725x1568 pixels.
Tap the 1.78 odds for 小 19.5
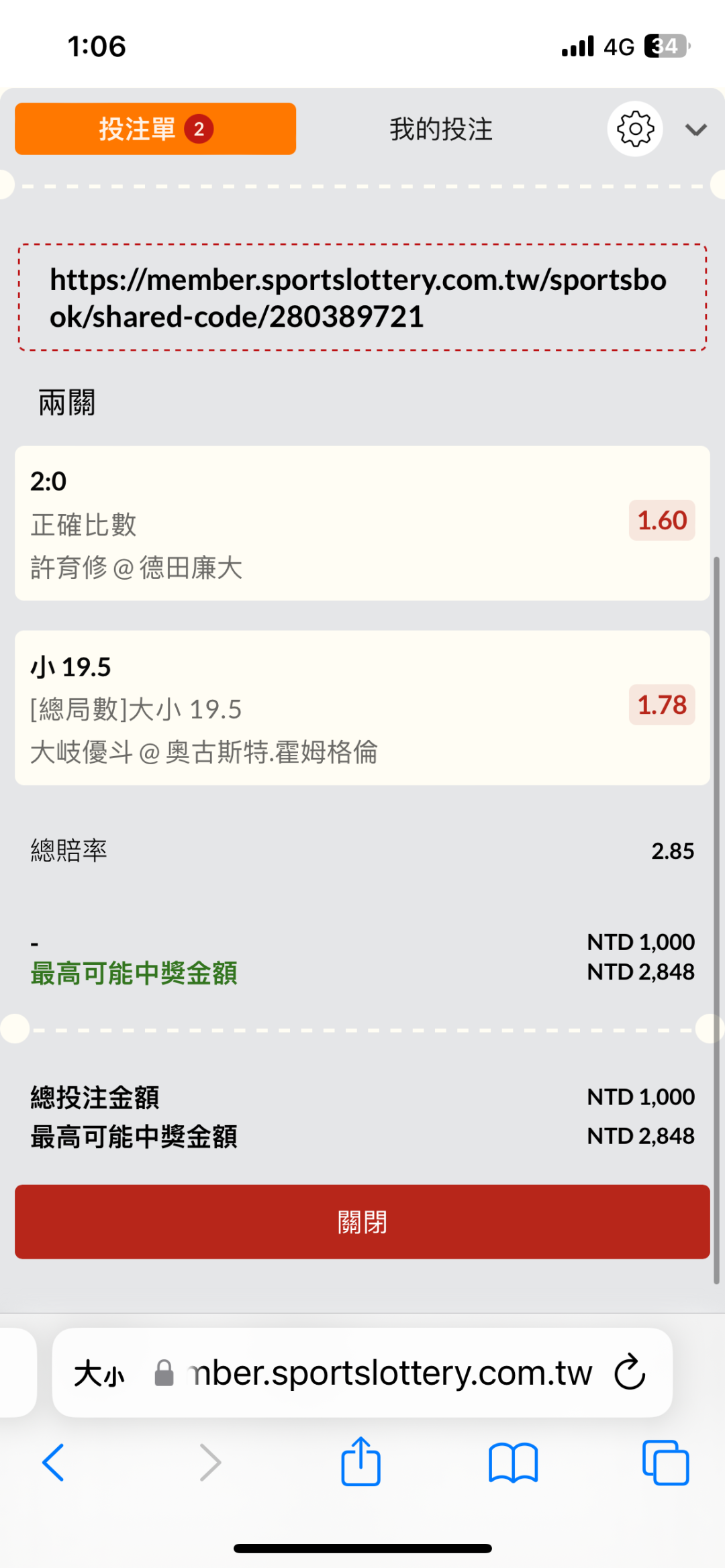(662, 705)
